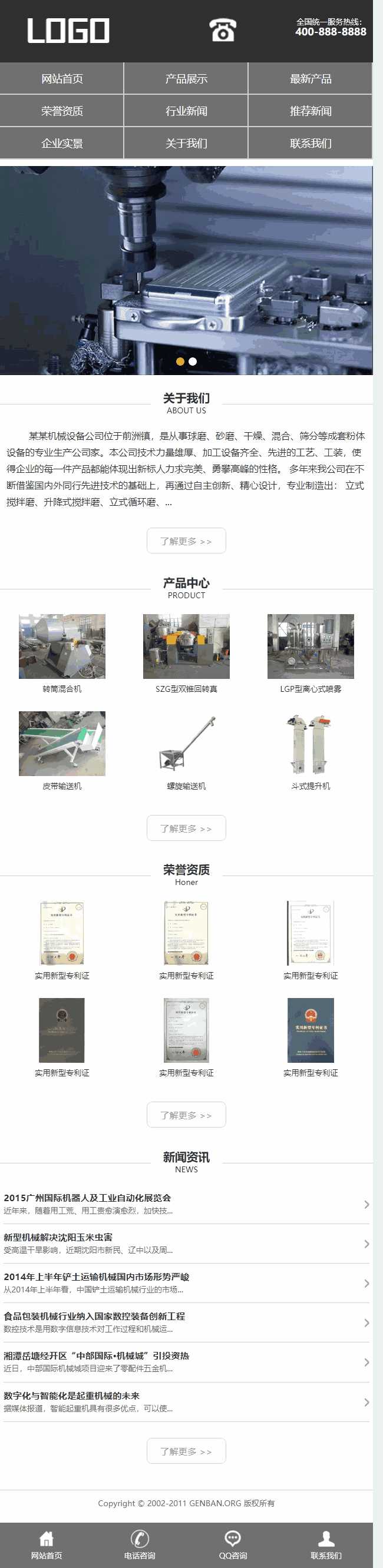
Task: Open 行业新闻 in the navigation menu
Action: (x=186, y=111)
